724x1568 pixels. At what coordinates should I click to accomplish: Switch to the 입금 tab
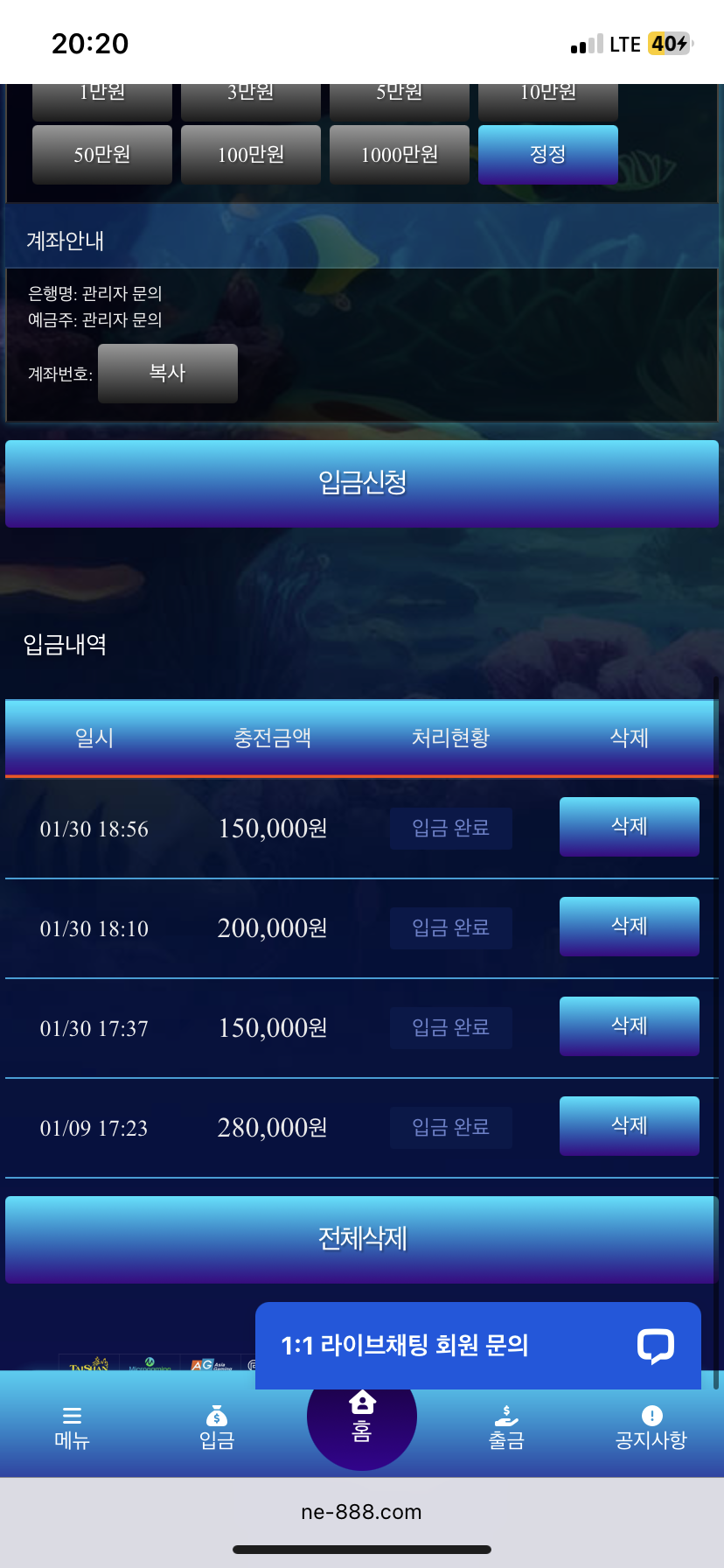(x=217, y=1428)
